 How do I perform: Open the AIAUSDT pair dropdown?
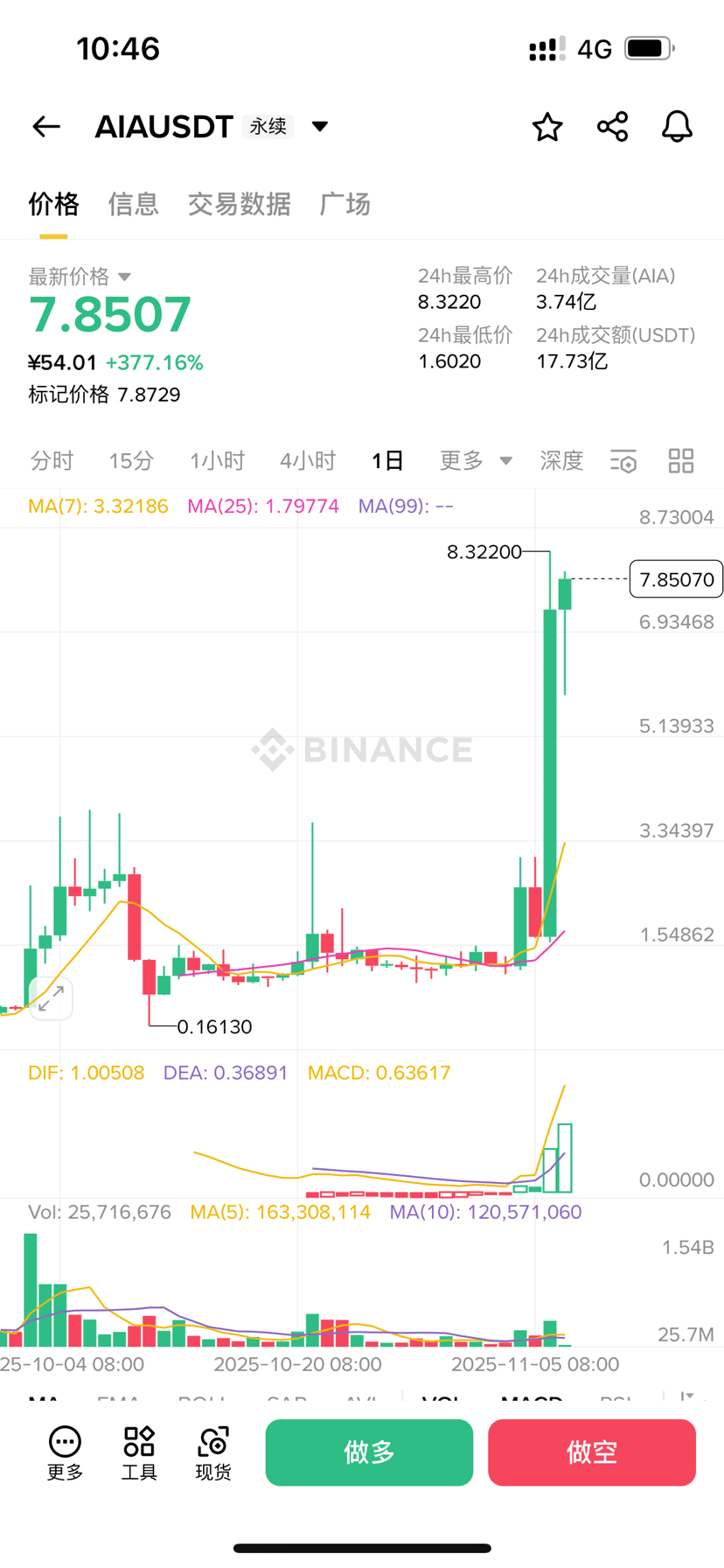[x=320, y=127]
